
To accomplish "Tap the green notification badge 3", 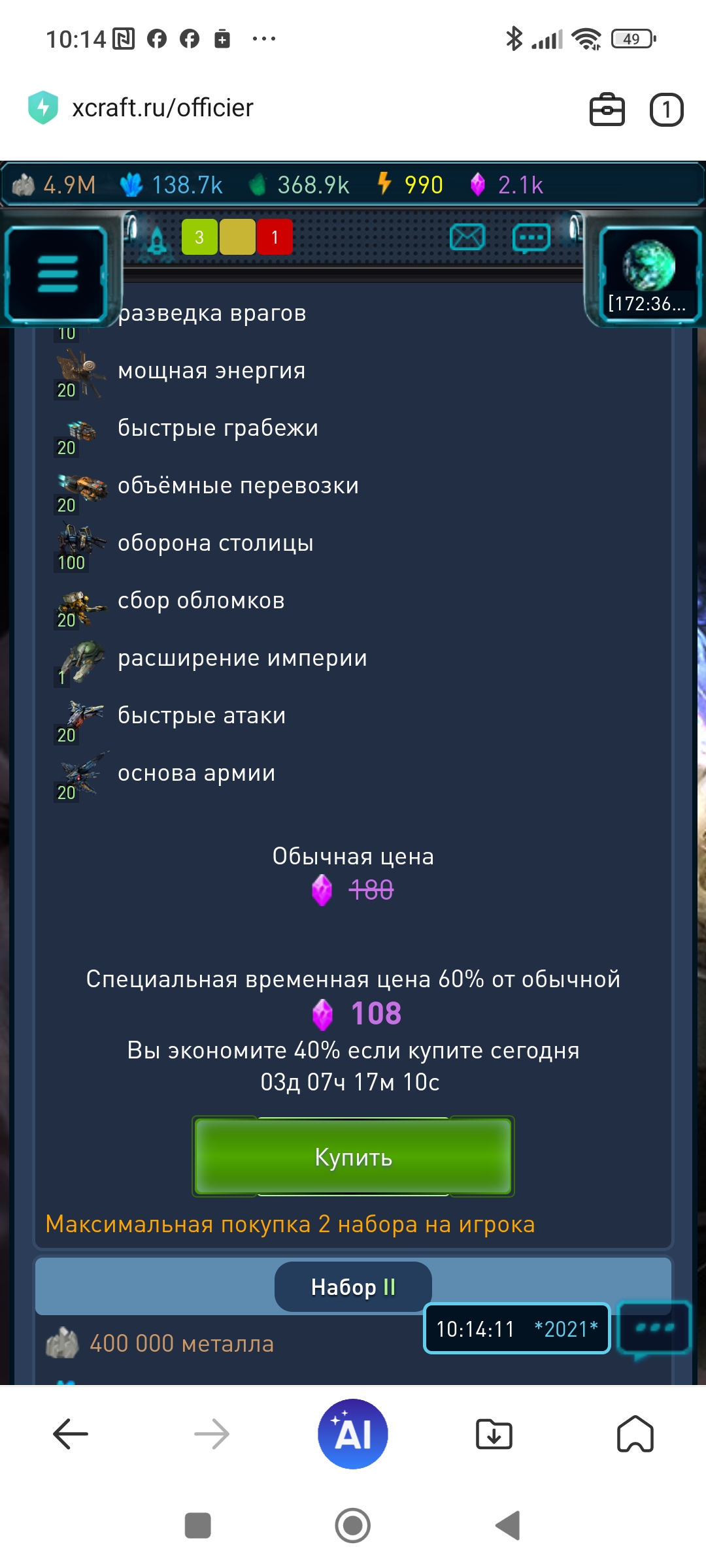I will pos(199,237).
